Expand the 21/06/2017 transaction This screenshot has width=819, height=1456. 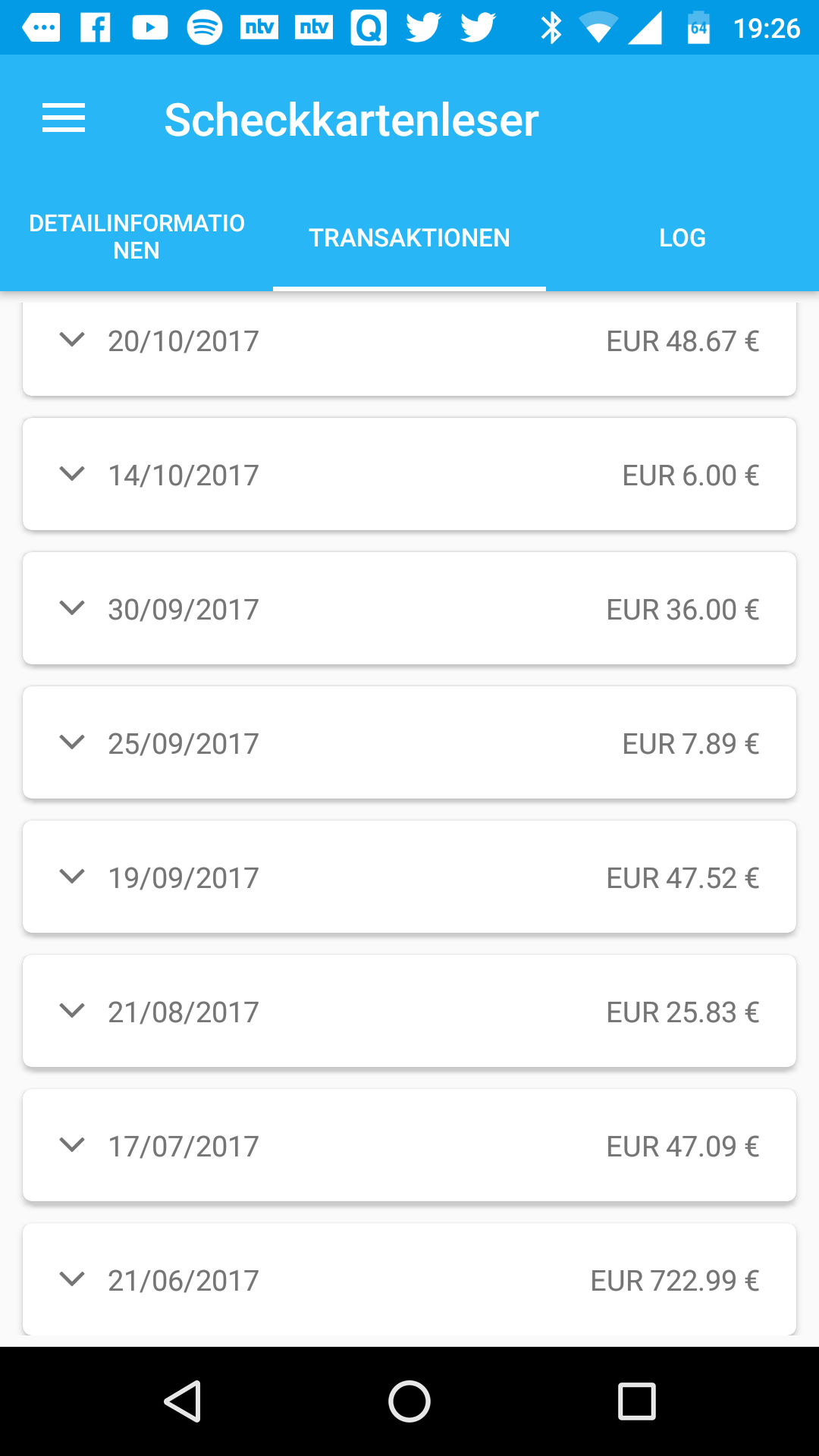(72, 1280)
